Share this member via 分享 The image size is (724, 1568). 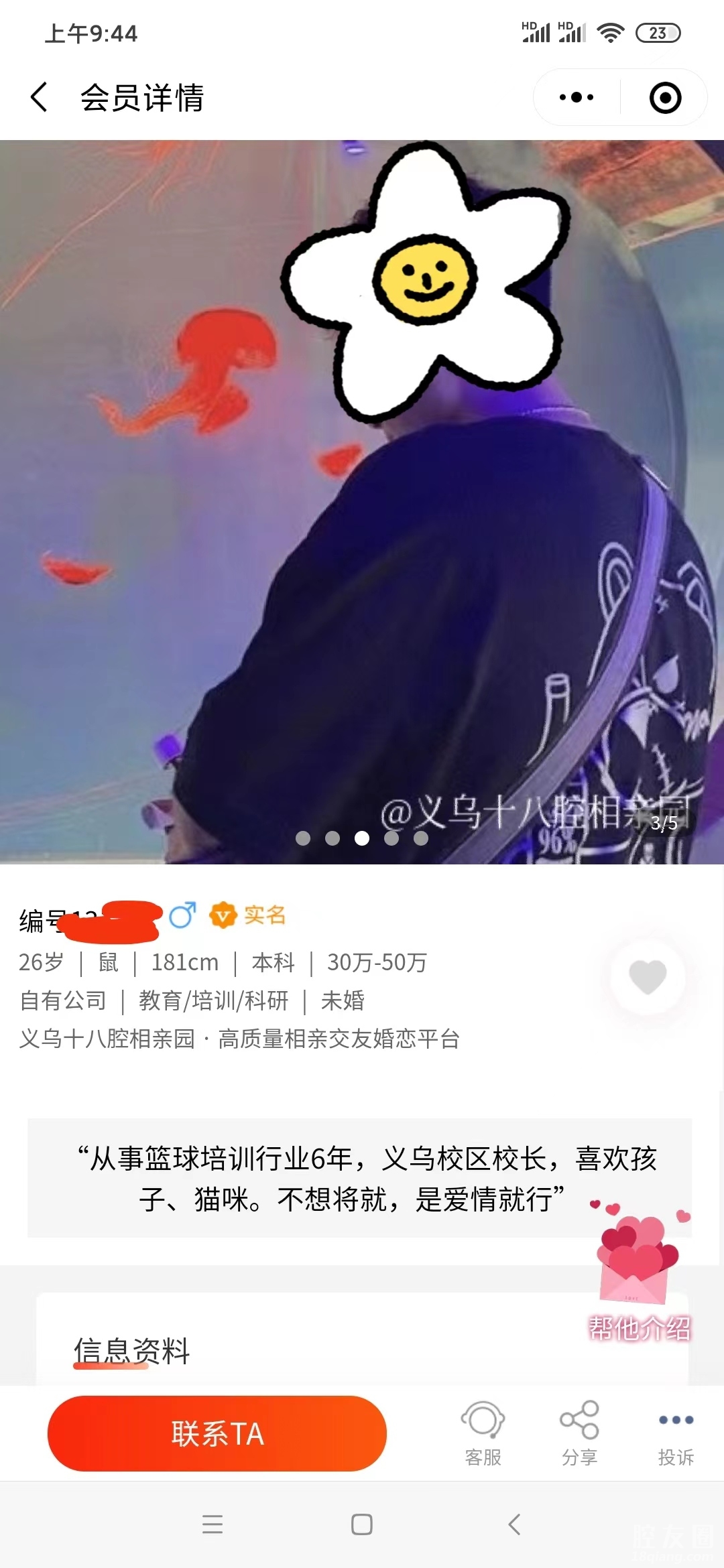pyautogui.click(x=579, y=1433)
